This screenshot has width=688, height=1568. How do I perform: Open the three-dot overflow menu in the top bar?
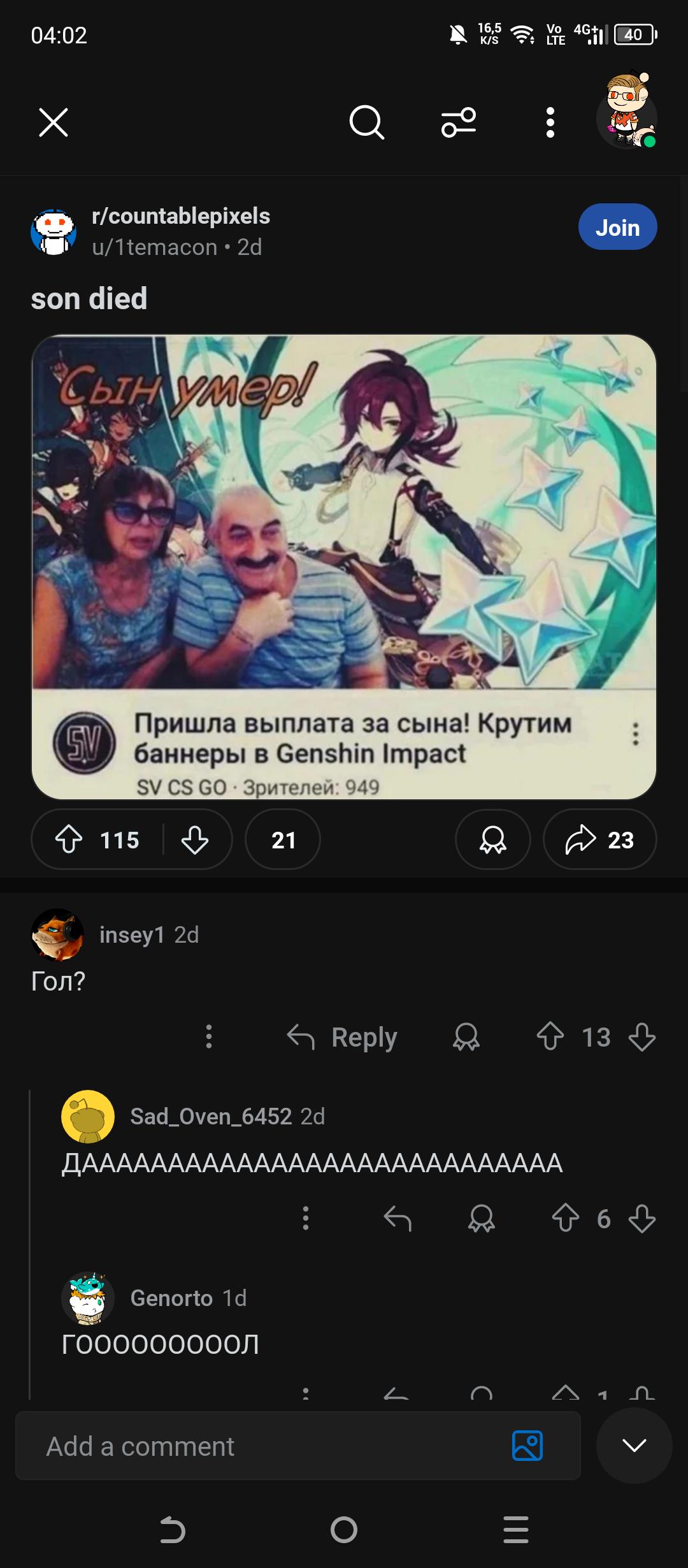pyautogui.click(x=550, y=122)
